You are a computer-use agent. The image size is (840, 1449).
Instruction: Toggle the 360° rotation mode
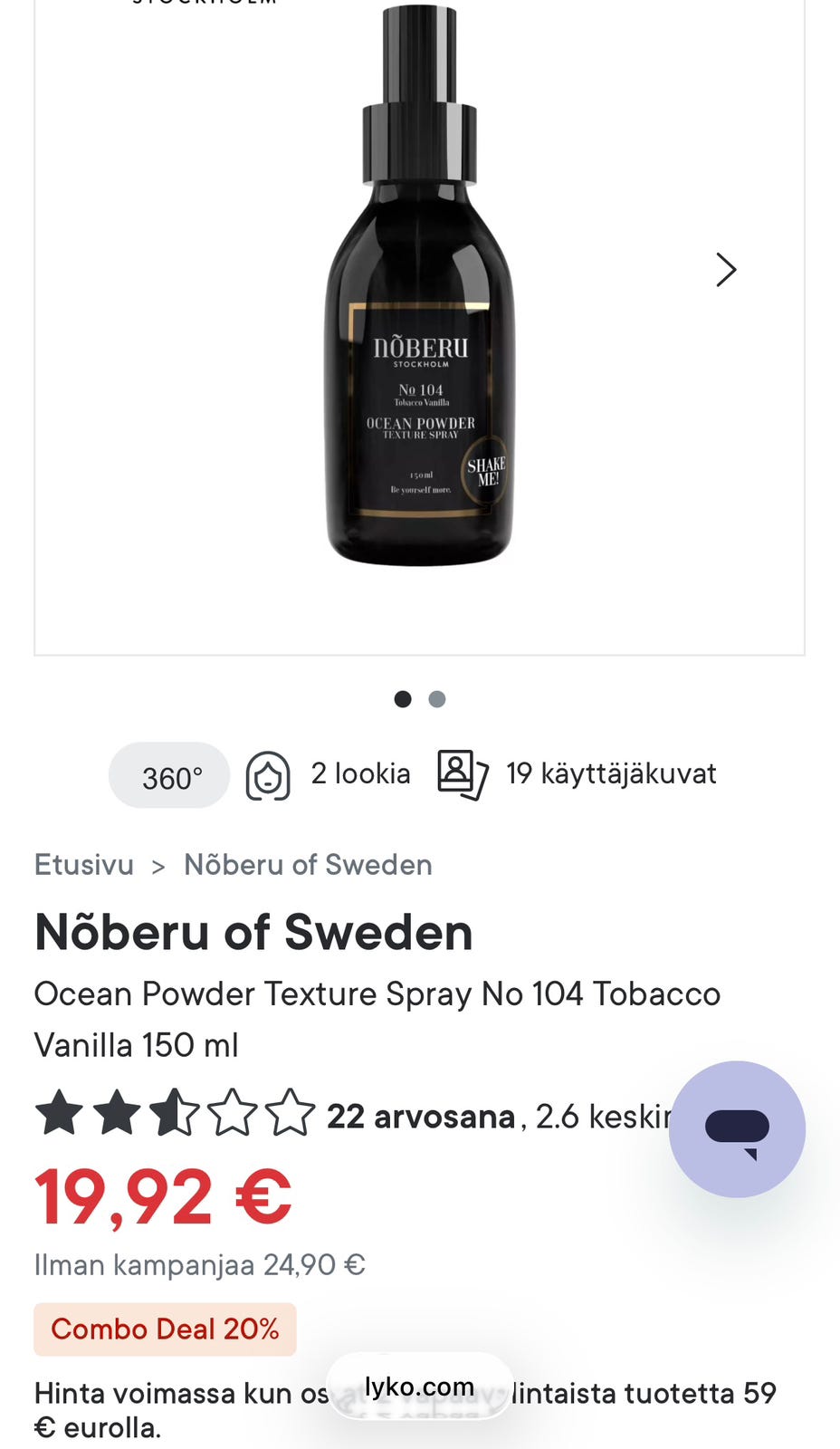click(x=168, y=775)
